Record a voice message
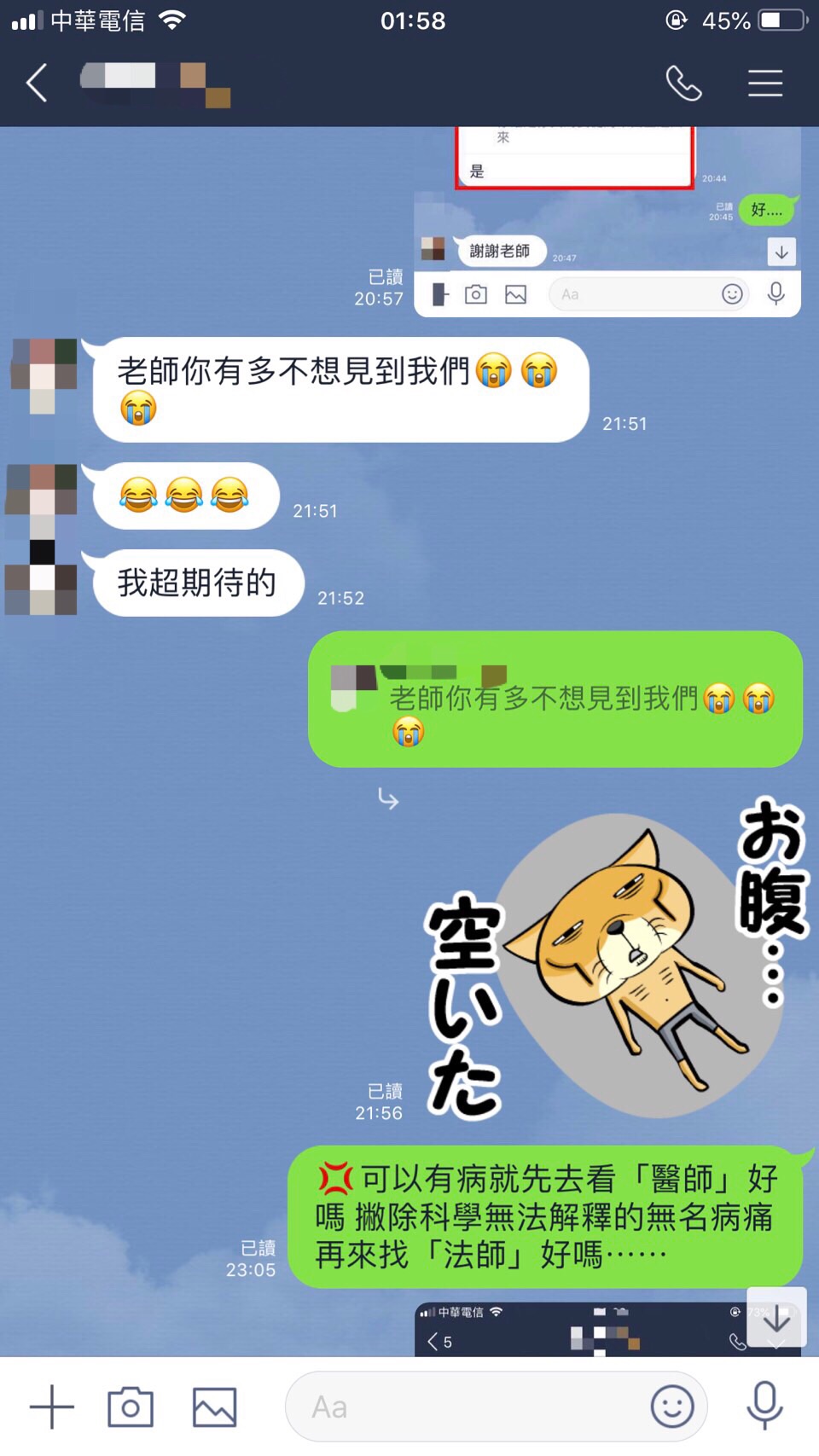This screenshot has height=1456, width=819. point(764,1405)
